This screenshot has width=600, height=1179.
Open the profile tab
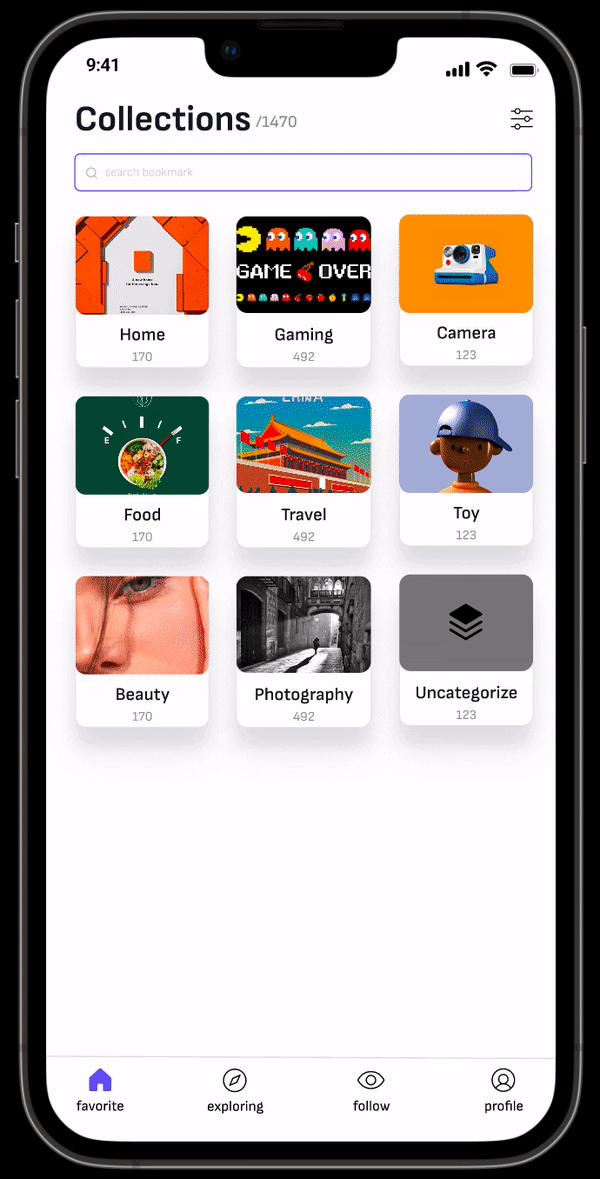[x=504, y=1090]
